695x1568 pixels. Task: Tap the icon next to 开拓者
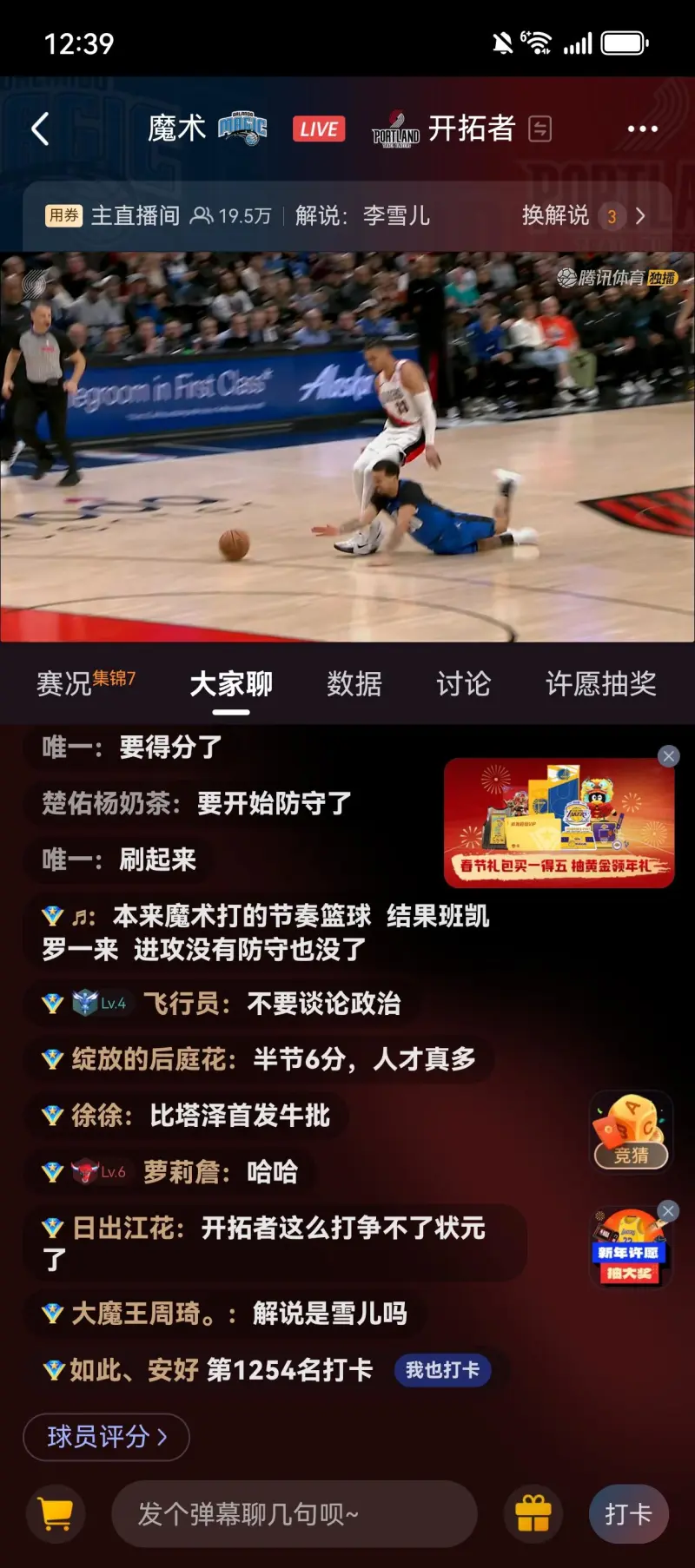point(540,129)
